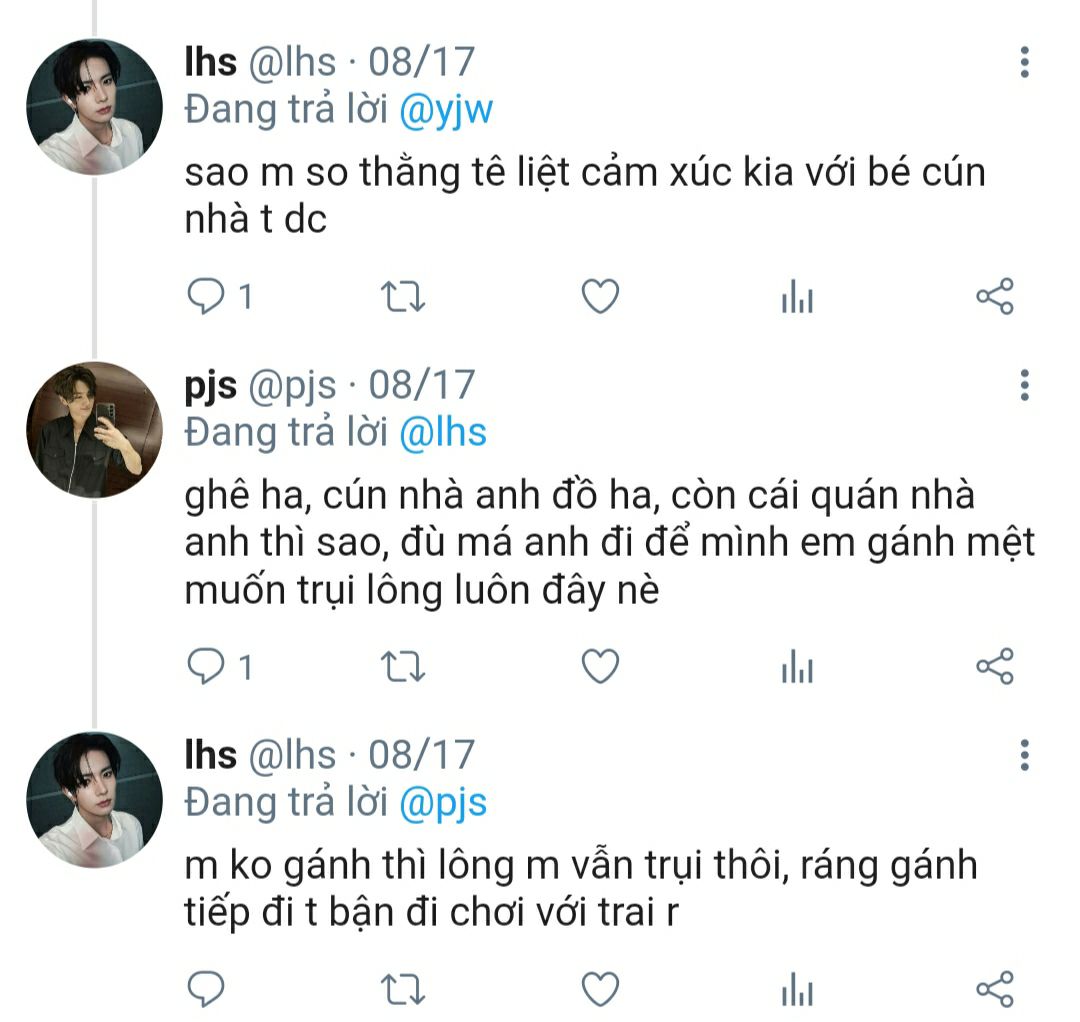Viewport: 1080px width, 1022px height.
Task: Share pjs's tweet
Action: click(x=994, y=667)
